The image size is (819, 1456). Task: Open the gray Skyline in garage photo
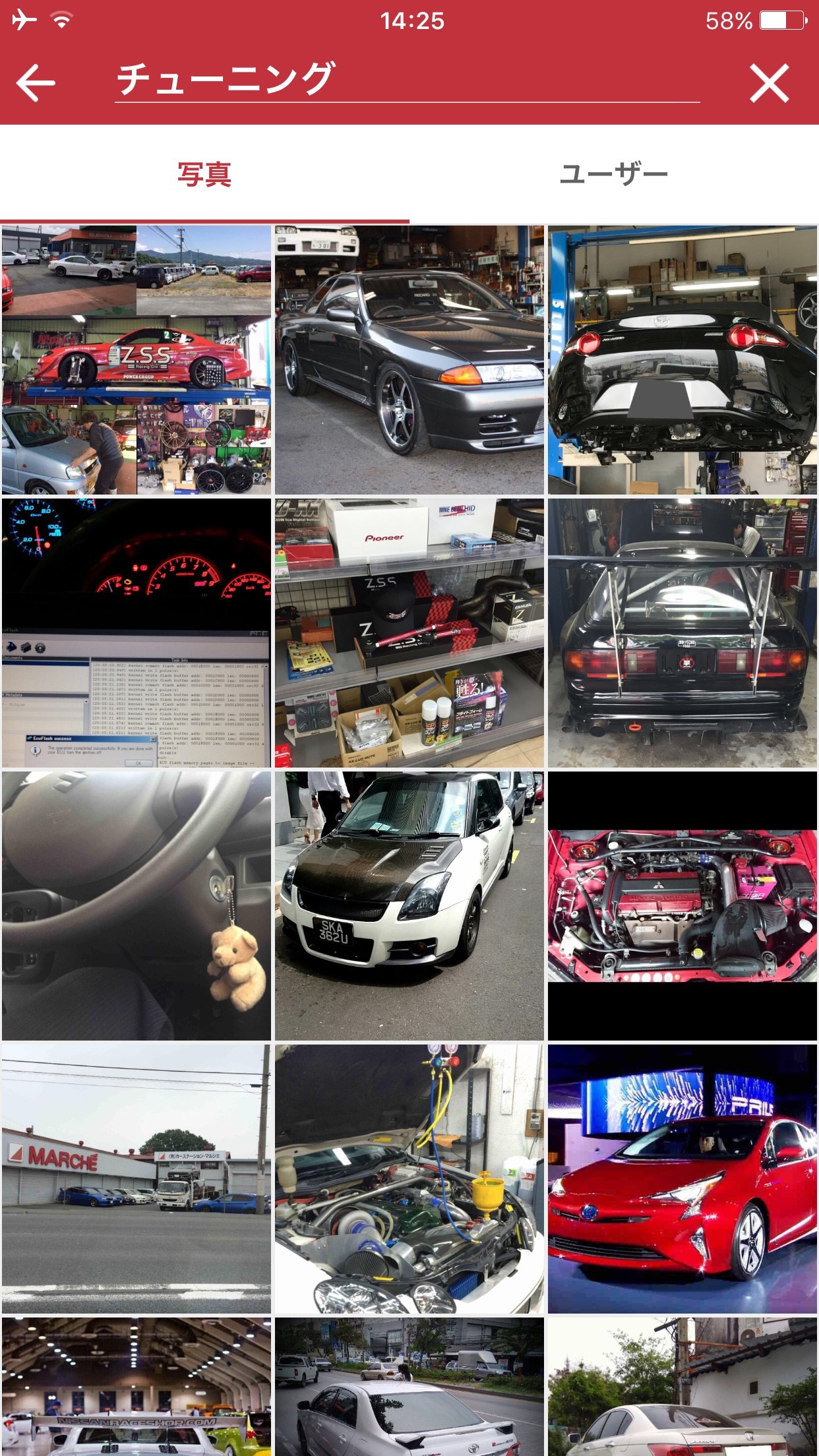click(409, 360)
